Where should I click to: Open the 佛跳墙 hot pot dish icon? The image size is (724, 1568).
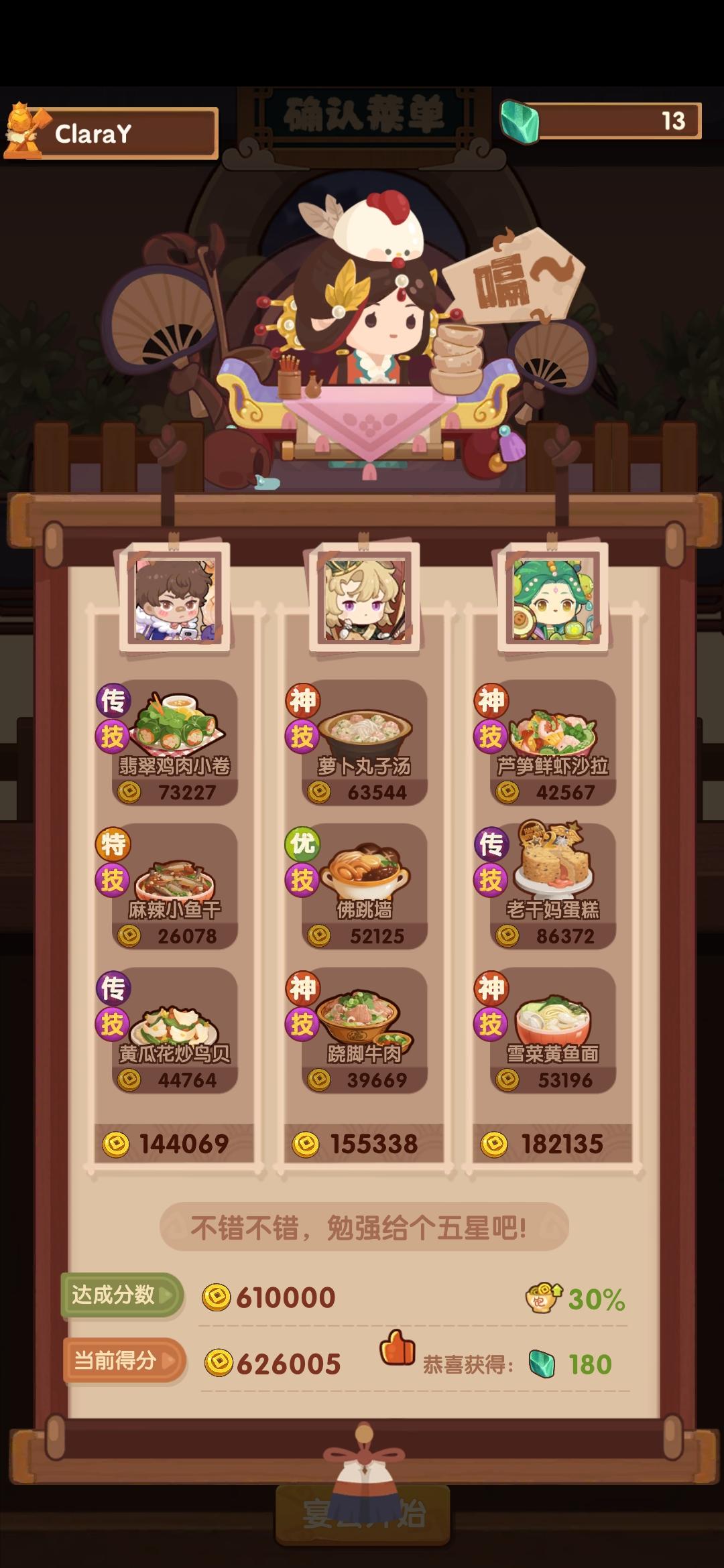(365, 871)
